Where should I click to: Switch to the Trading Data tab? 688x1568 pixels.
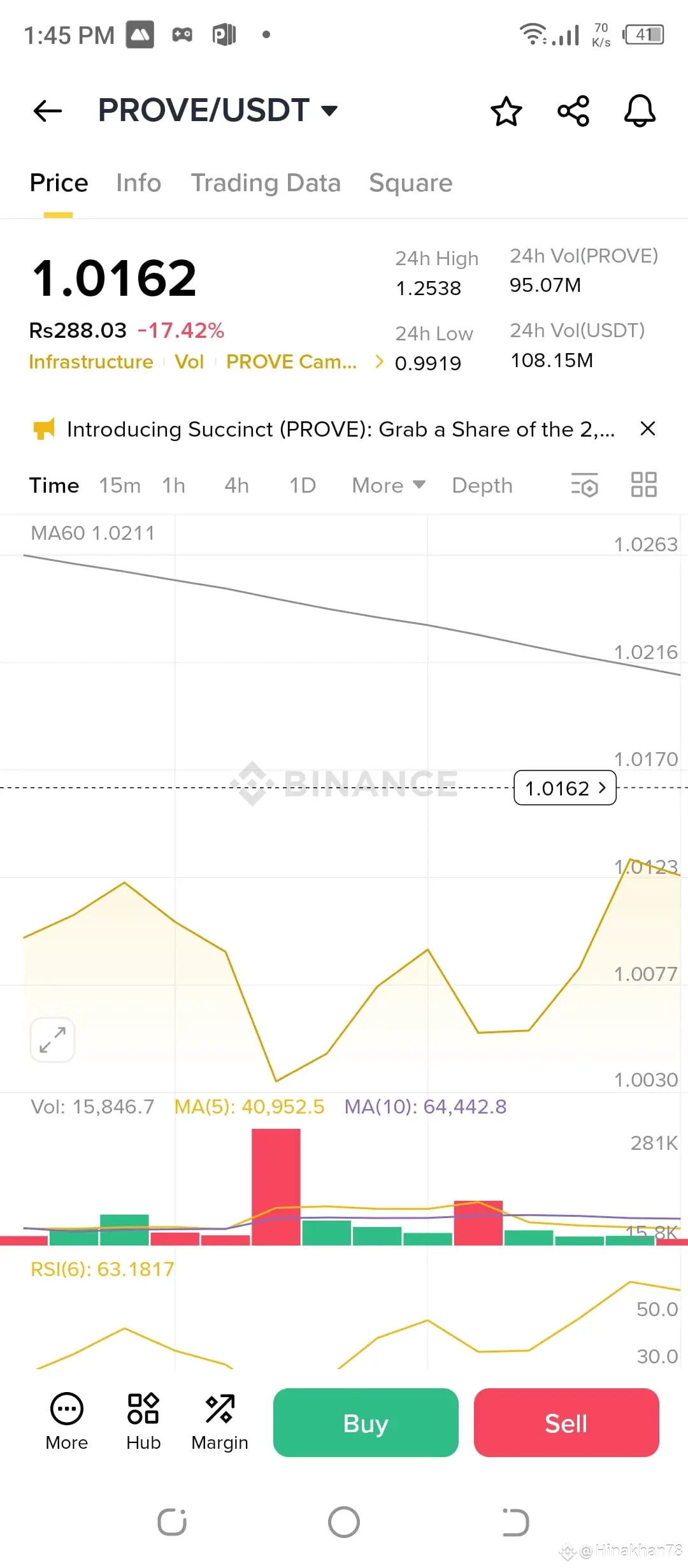point(266,183)
